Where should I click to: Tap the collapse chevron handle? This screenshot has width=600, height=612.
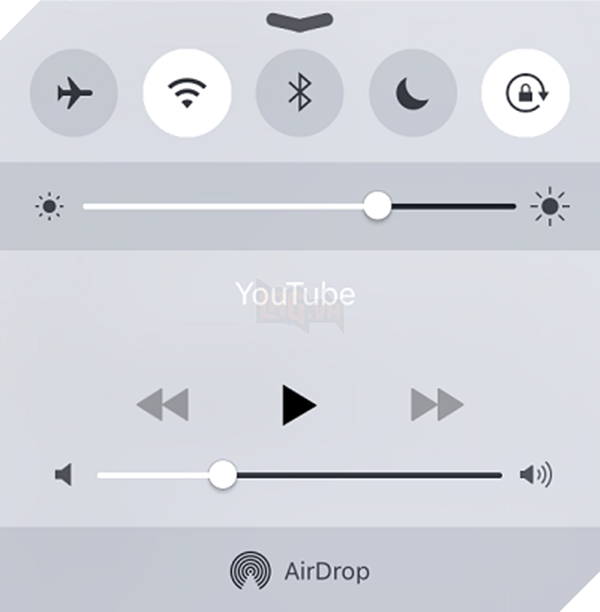(x=300, y=19)
